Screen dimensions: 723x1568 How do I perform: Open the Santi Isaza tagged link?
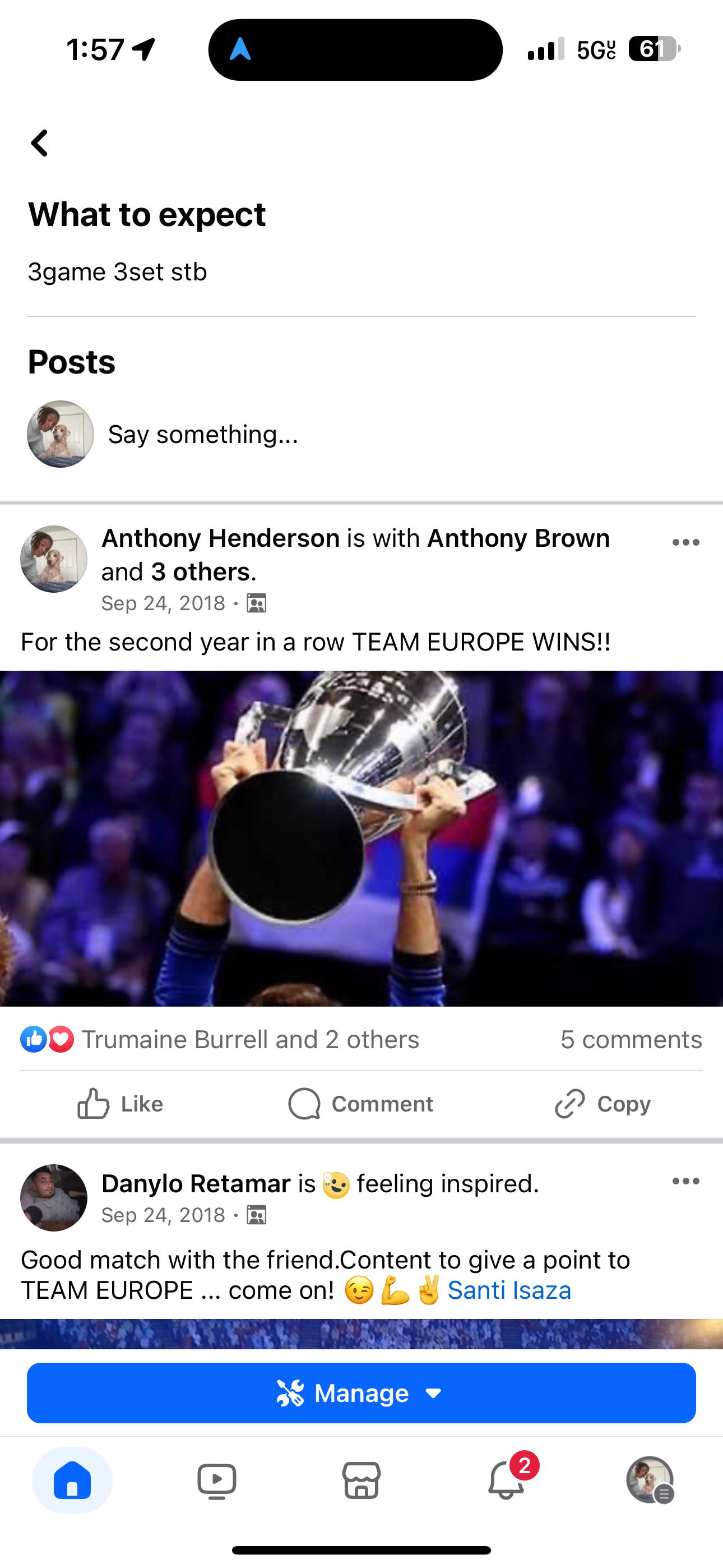point(509,1290)
